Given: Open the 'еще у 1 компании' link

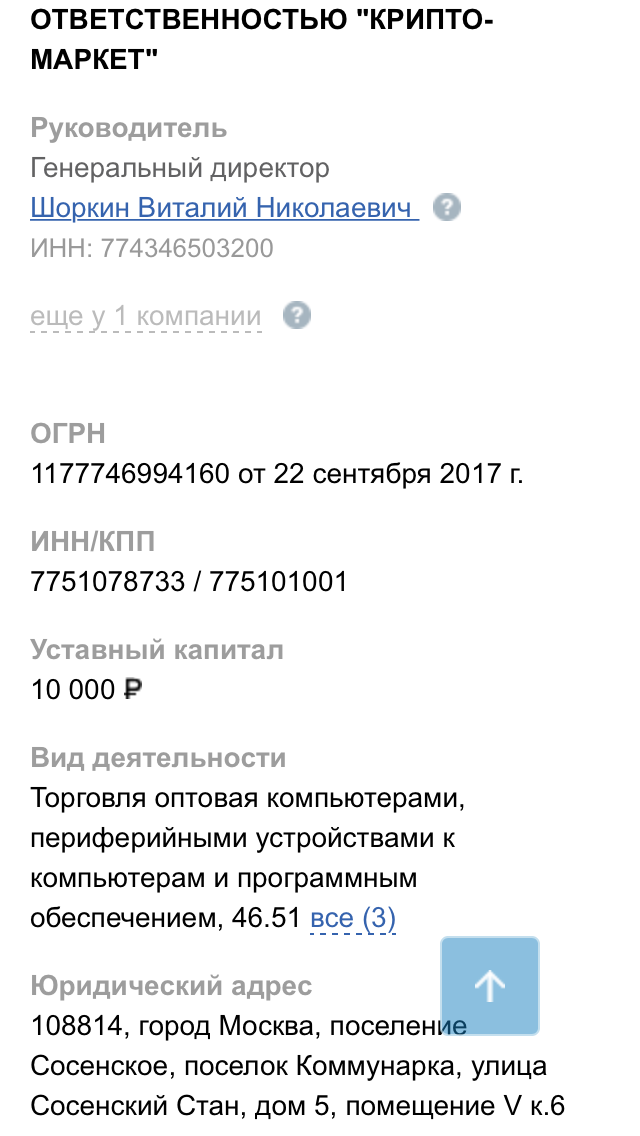Looking at the screenshot, I should [x=146, y=317].
